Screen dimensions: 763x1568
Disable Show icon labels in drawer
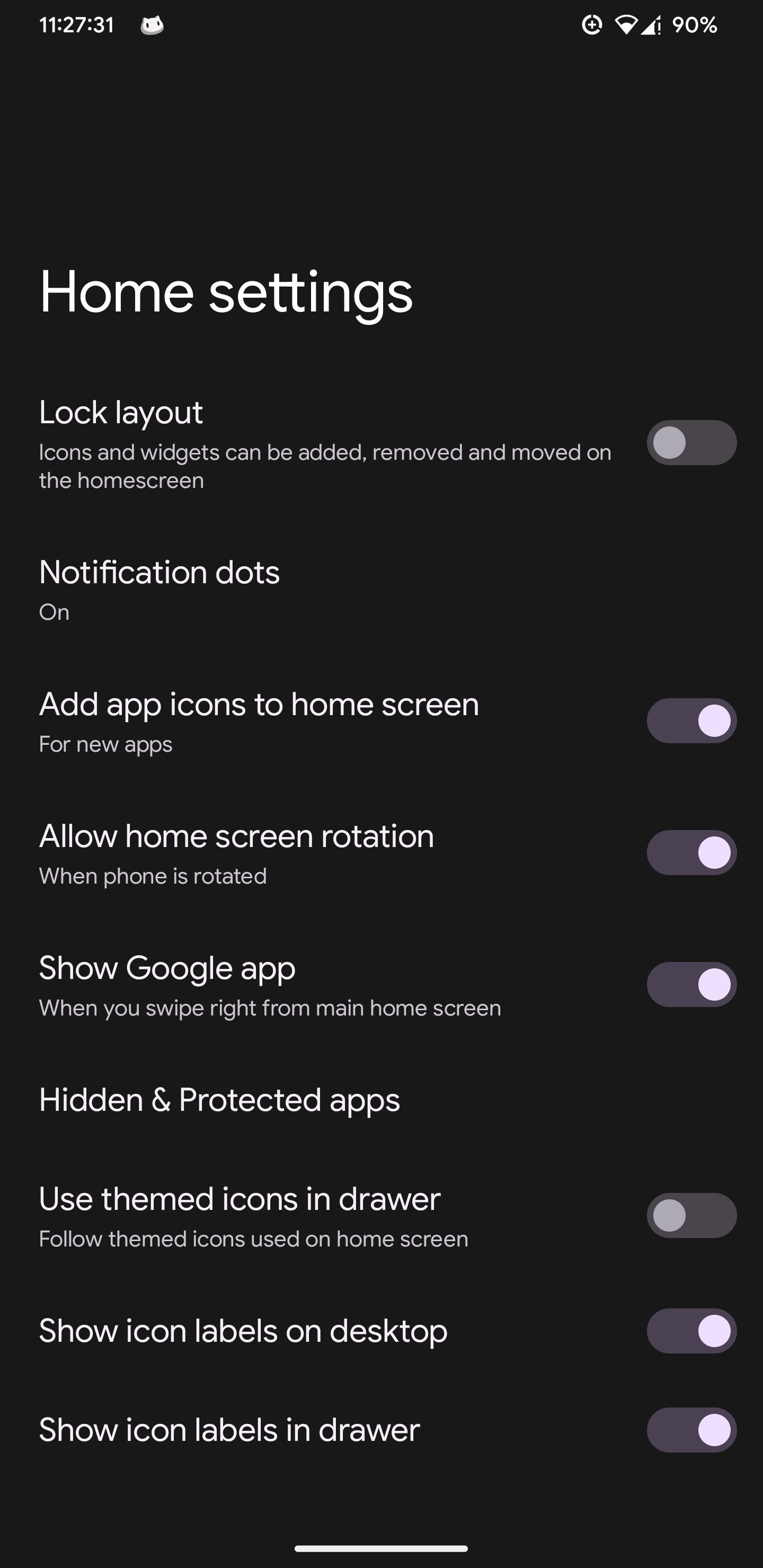[691, 1430]
